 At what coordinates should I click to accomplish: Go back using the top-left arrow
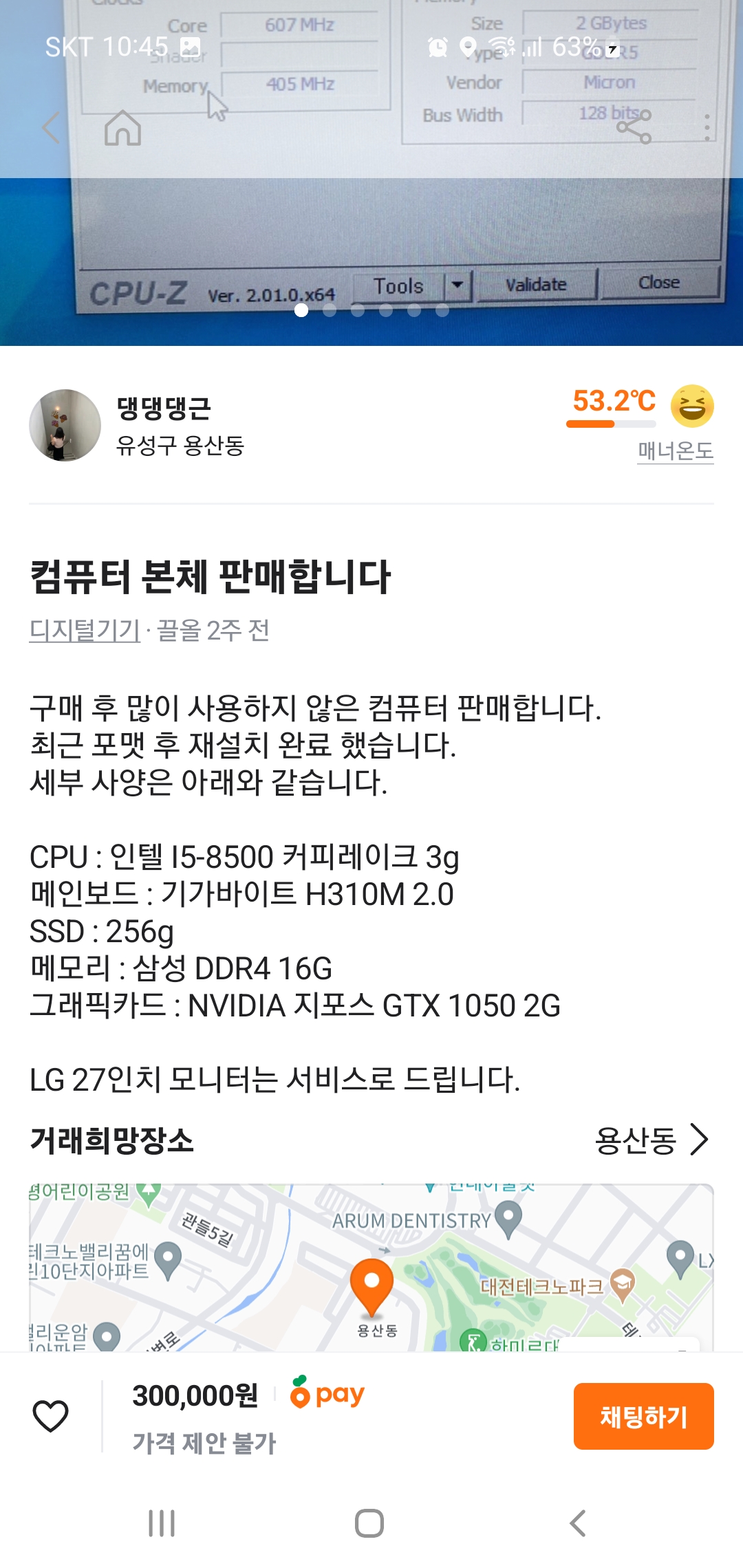[x=50, y=127]
